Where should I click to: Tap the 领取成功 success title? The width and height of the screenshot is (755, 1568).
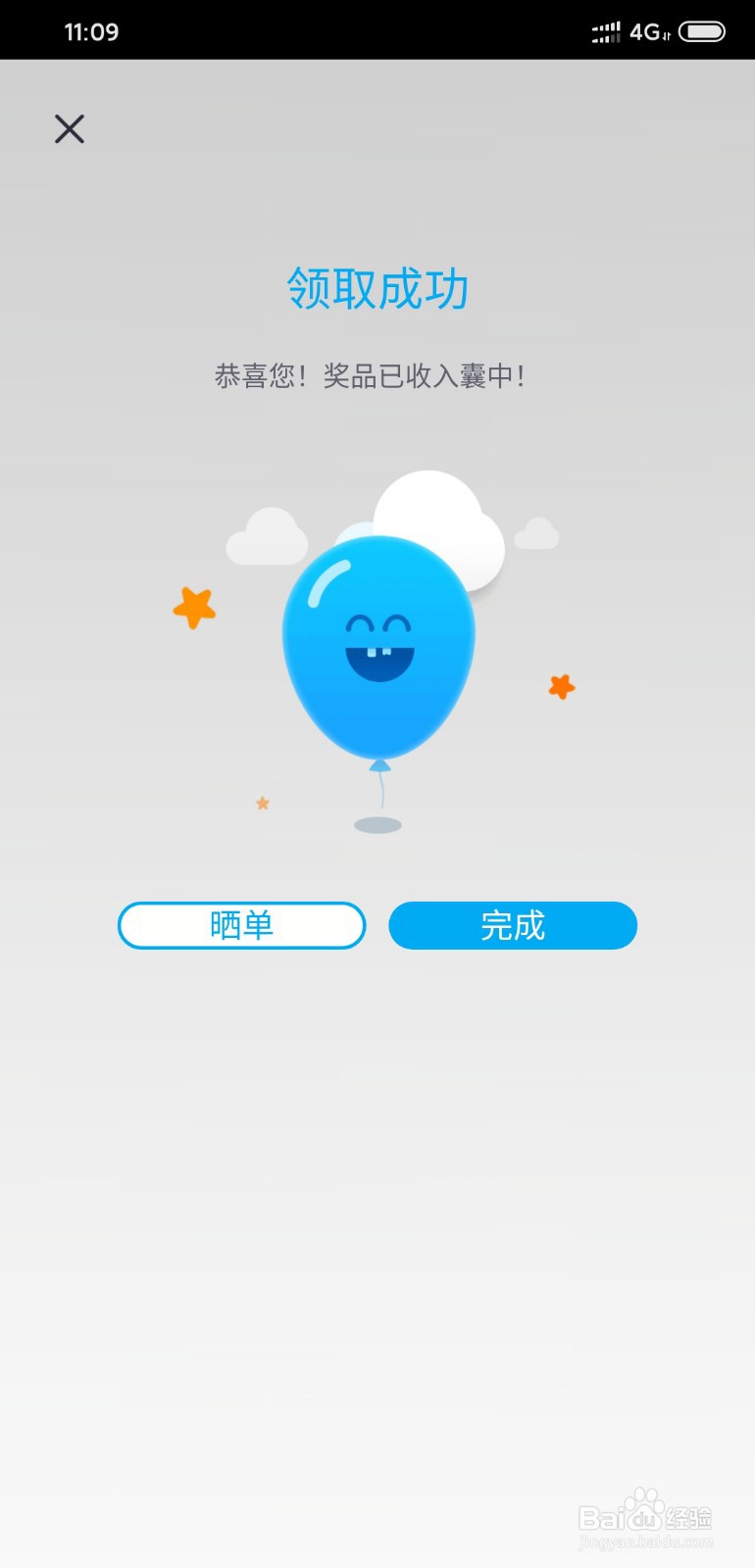[377, 289]
